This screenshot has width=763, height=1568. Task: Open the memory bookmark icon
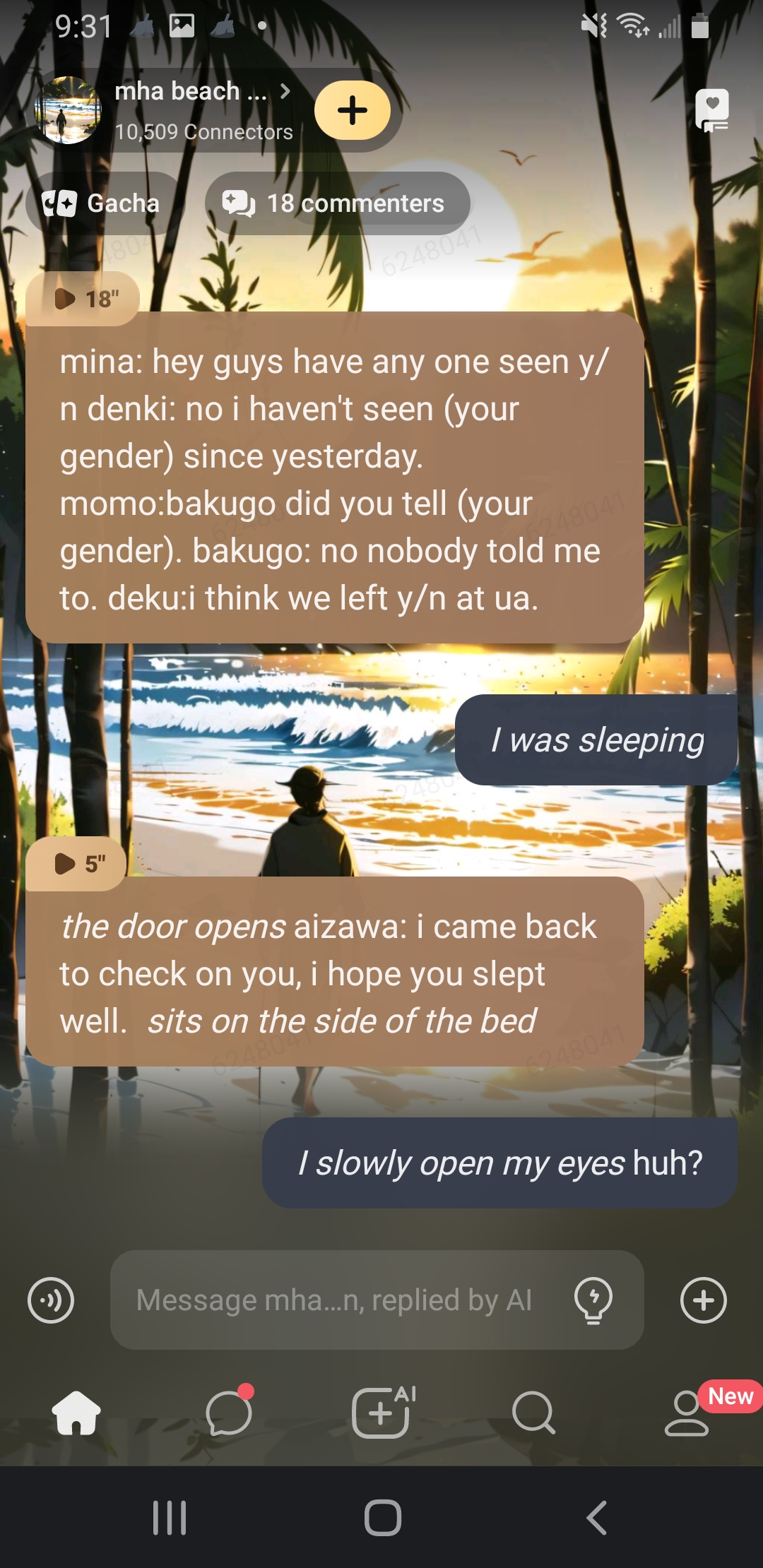[x=711, y=110]
